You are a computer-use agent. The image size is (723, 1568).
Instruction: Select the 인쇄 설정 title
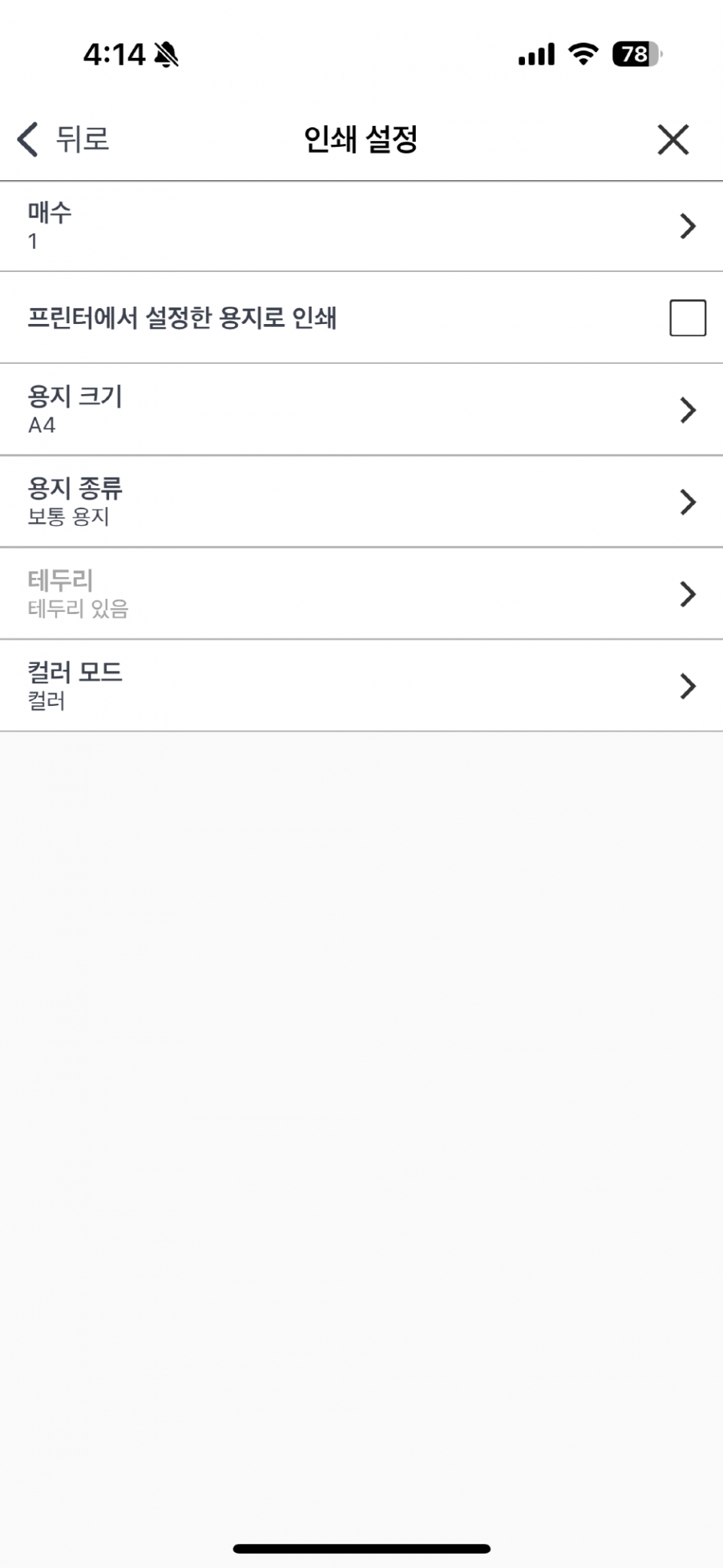click(x=361, y=138)
